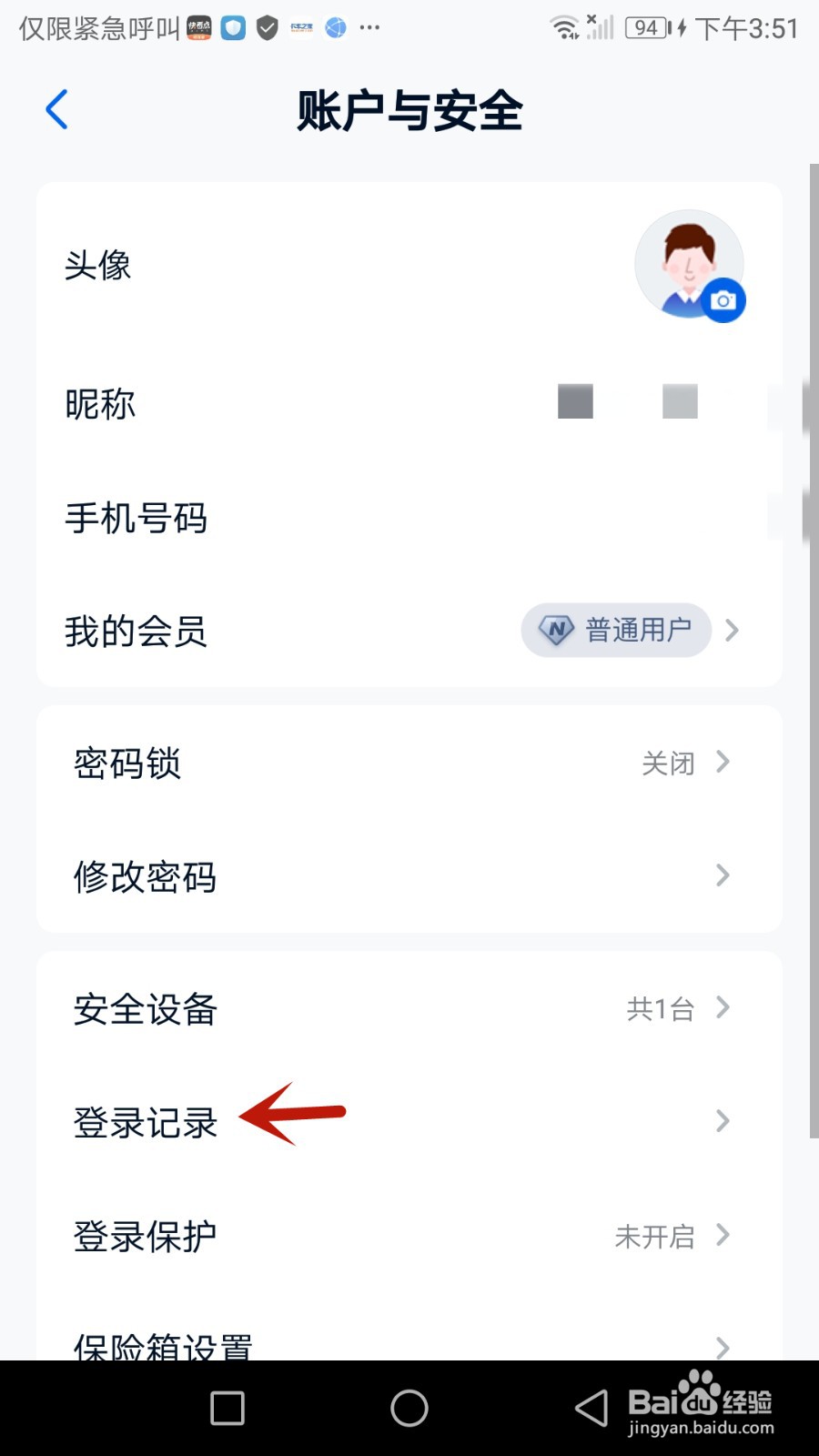
Task: Tap the battery indicator showing 94
Action: click(646, 27)
